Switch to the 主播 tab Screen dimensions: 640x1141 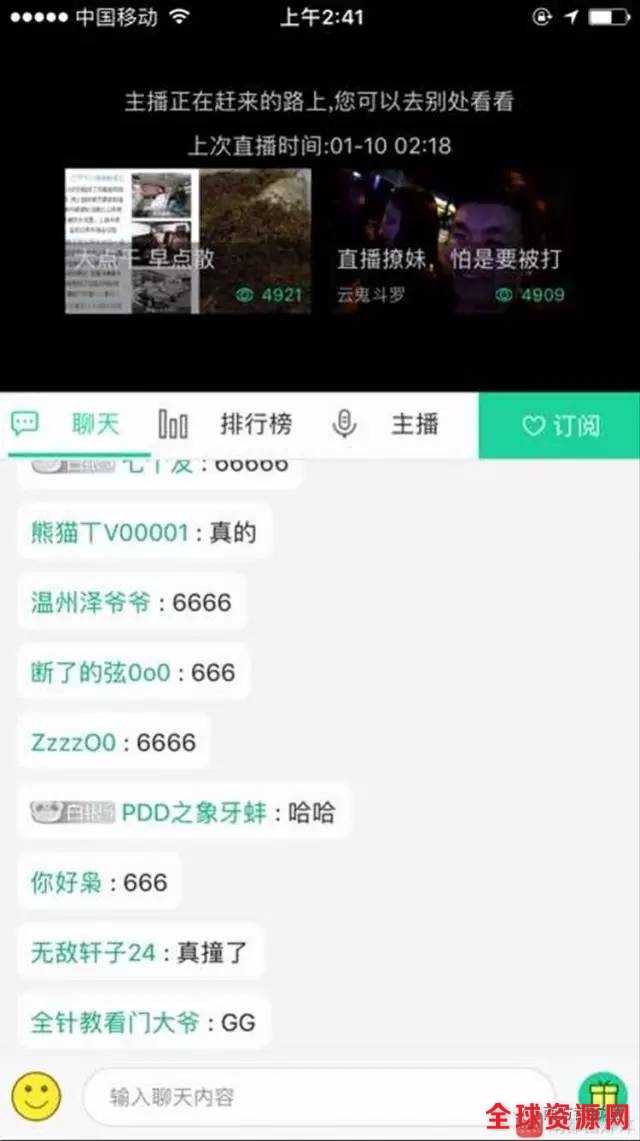387,424
